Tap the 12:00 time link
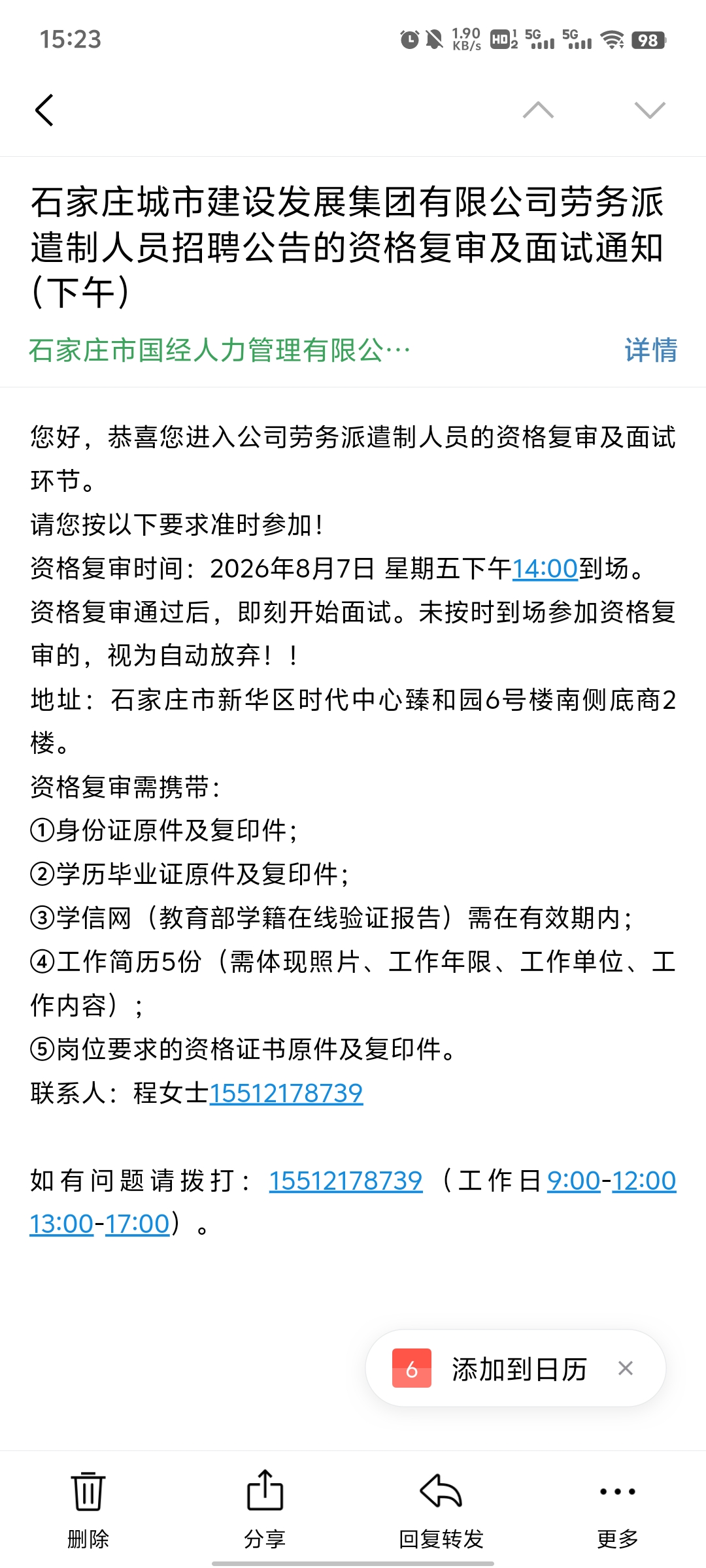The image size is (706, 1568). [x=644, y=1181]
